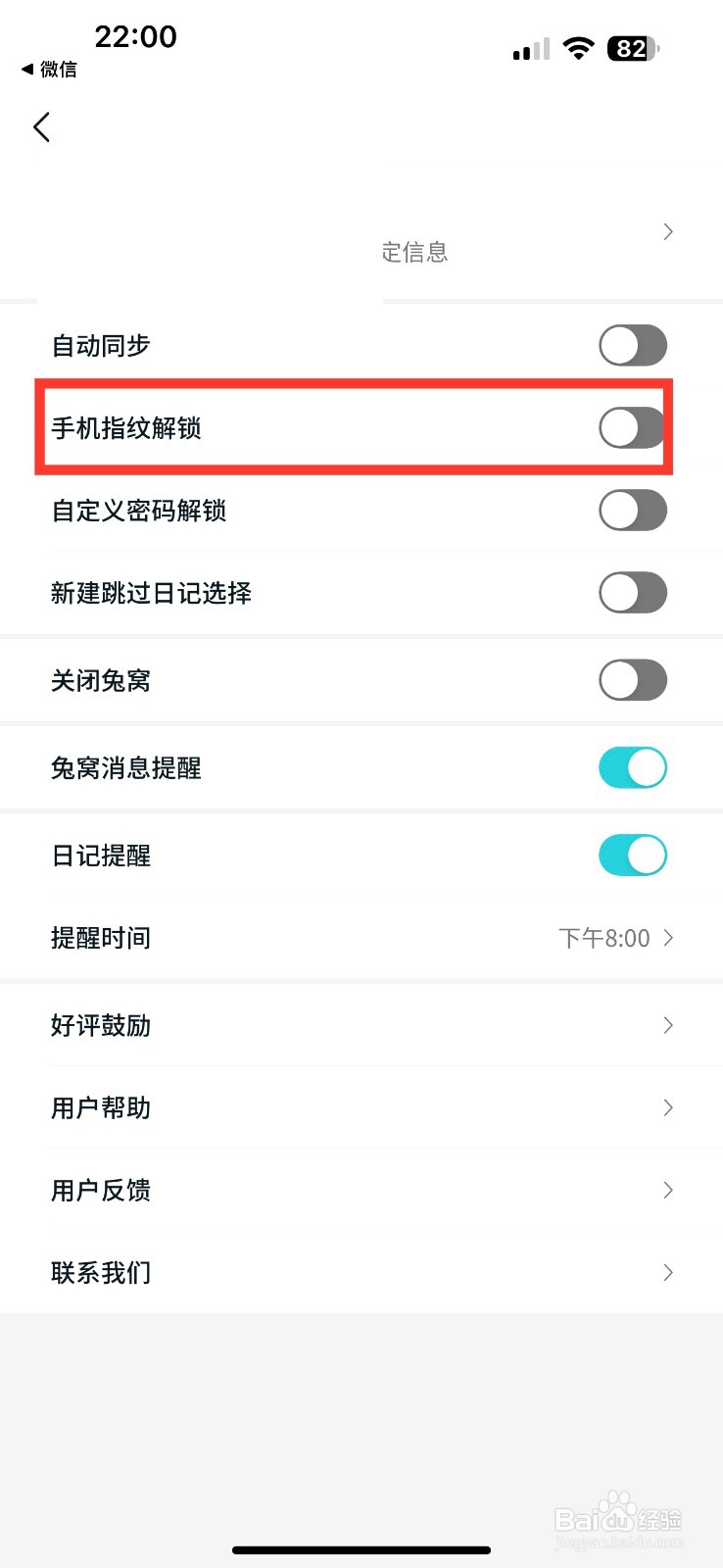Expand the 定信息 row chevron
723x1568 pixels.
[x=667, y=232]
